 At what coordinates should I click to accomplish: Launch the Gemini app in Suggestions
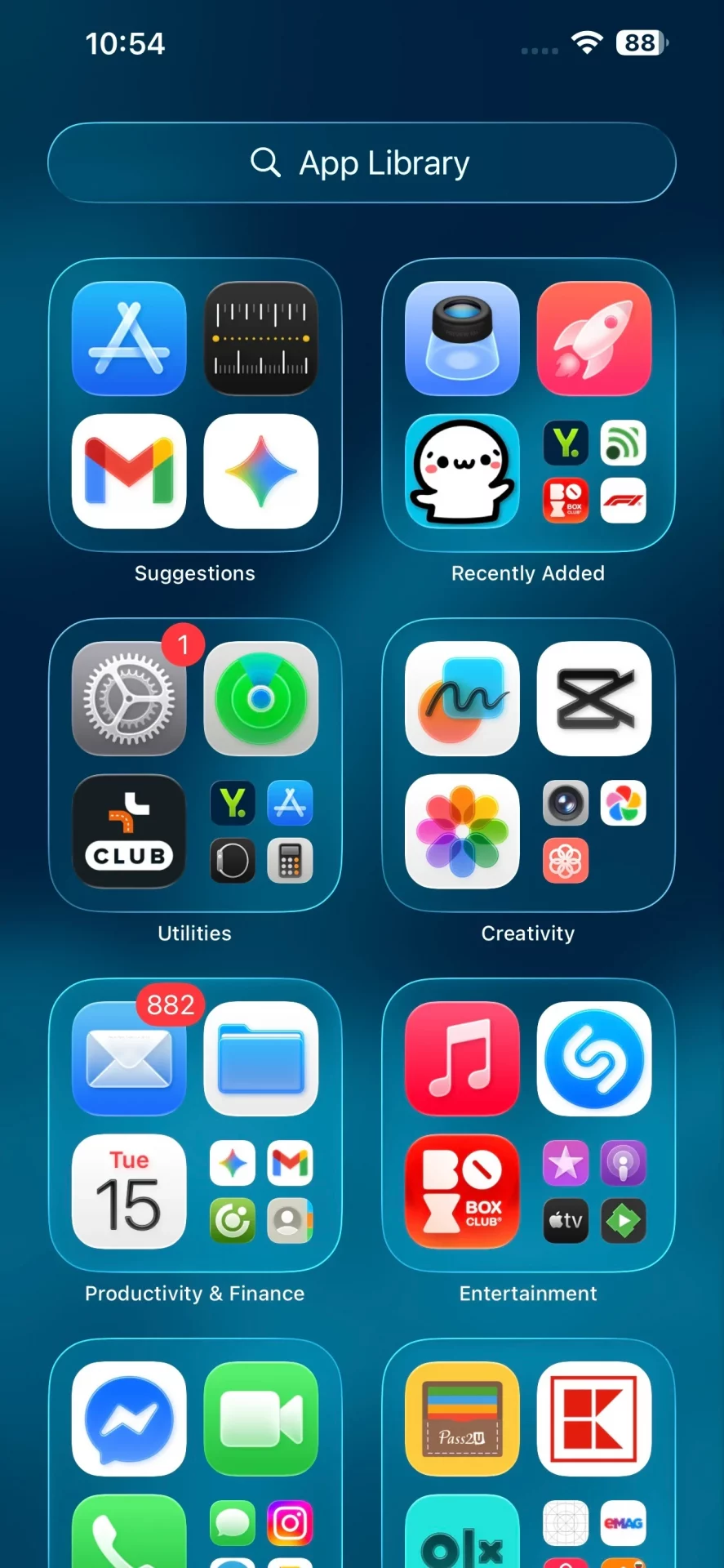[260, 470]
